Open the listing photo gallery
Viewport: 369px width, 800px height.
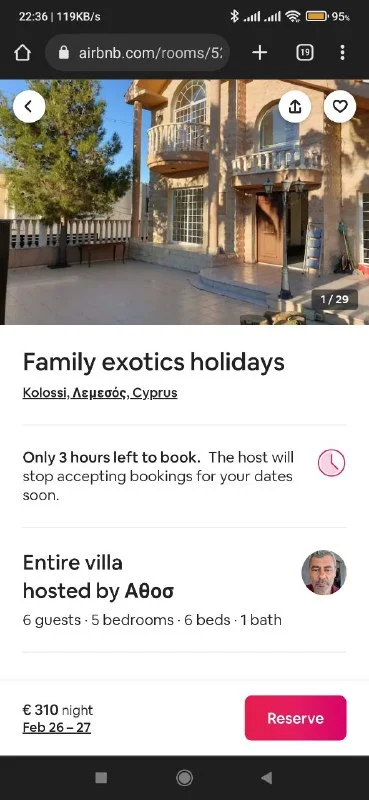(184, 202)
